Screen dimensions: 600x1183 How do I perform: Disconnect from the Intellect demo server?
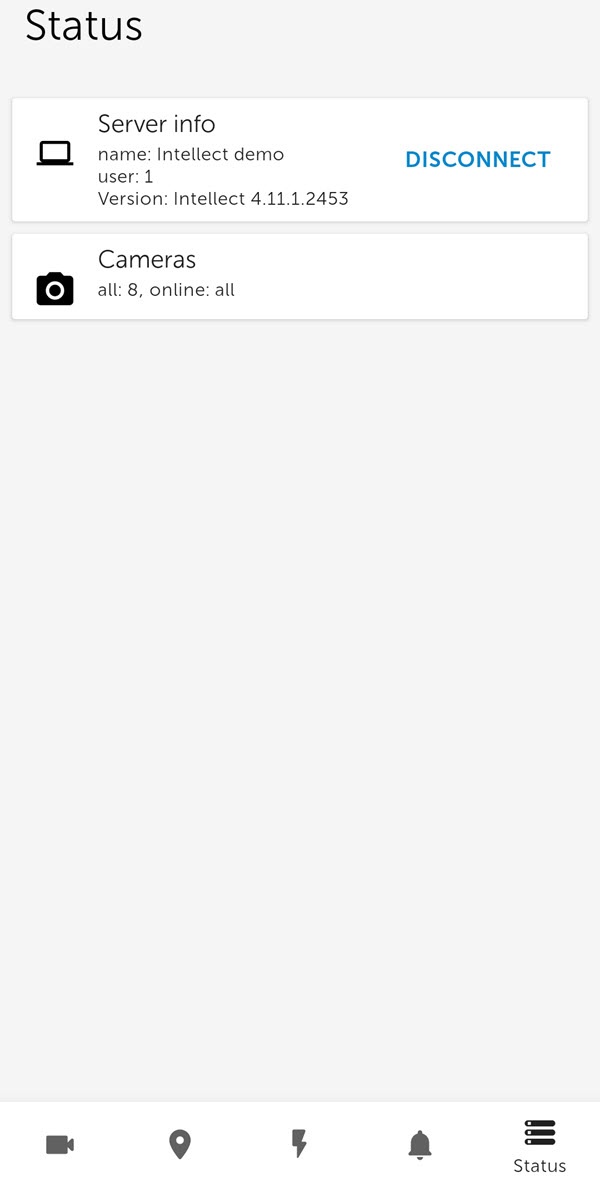pyautogui.click(x=477, y=160)
